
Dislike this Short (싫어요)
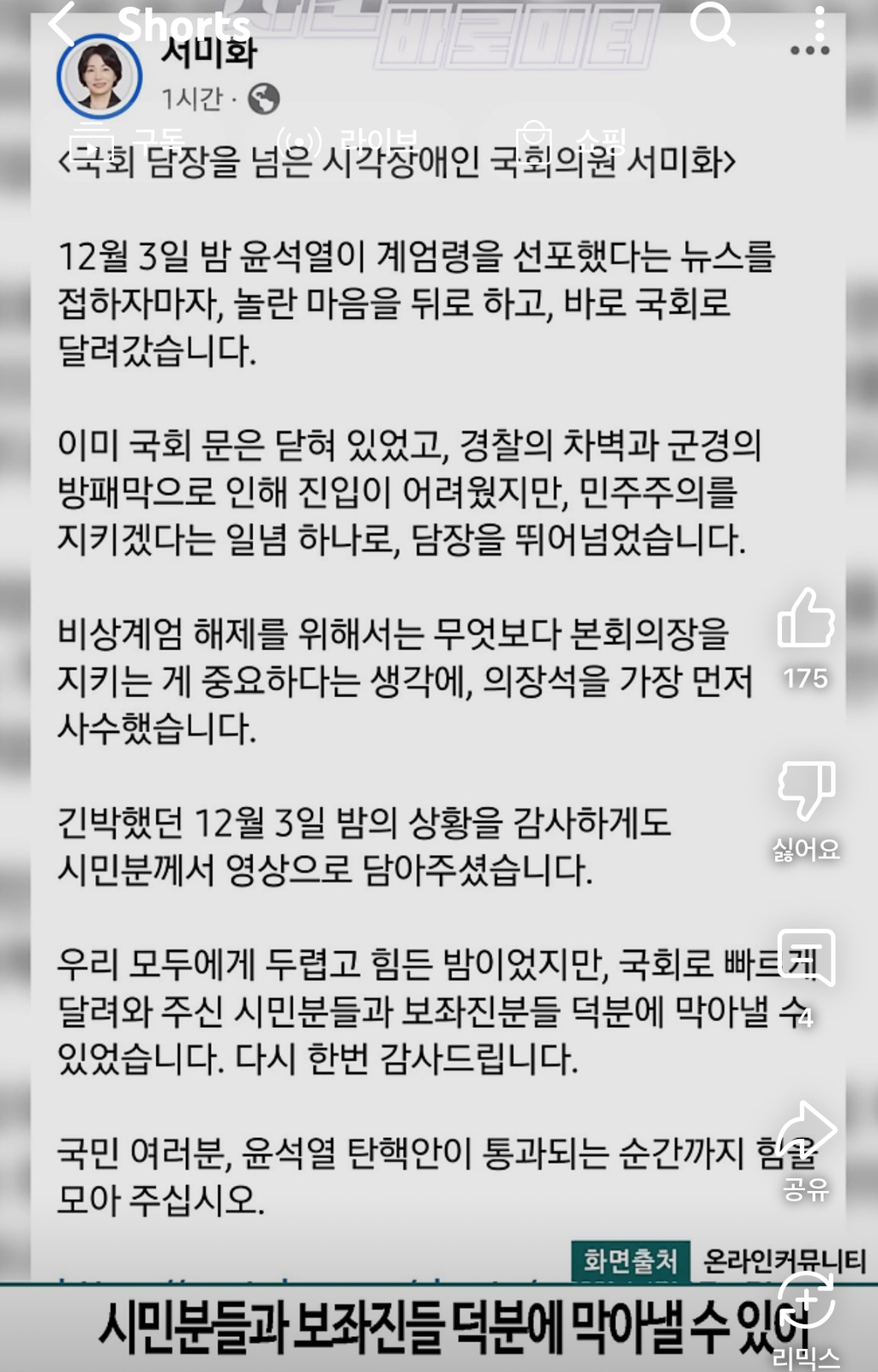[805, 791]
